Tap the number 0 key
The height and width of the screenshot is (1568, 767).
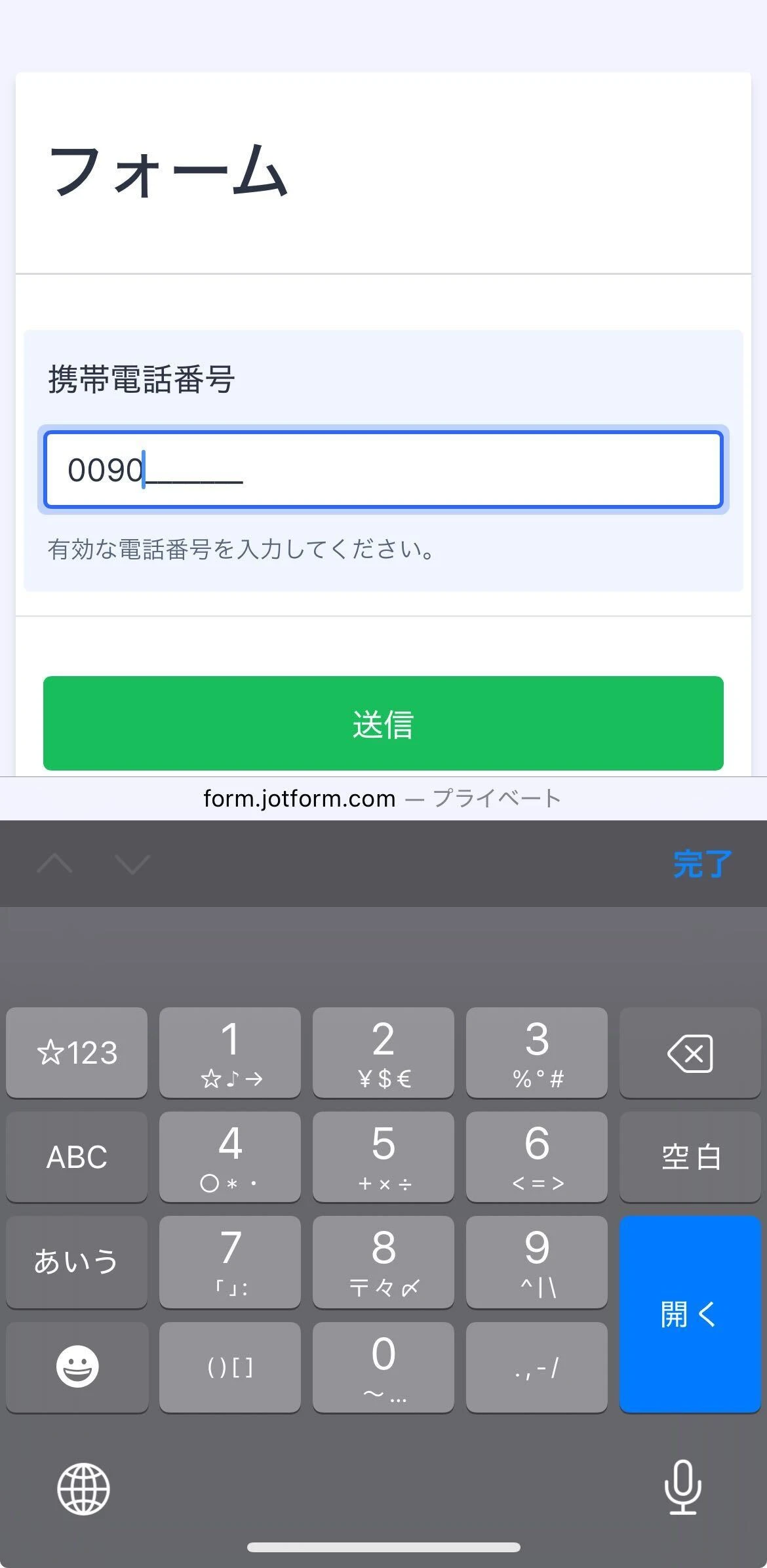click(383, 1366)
